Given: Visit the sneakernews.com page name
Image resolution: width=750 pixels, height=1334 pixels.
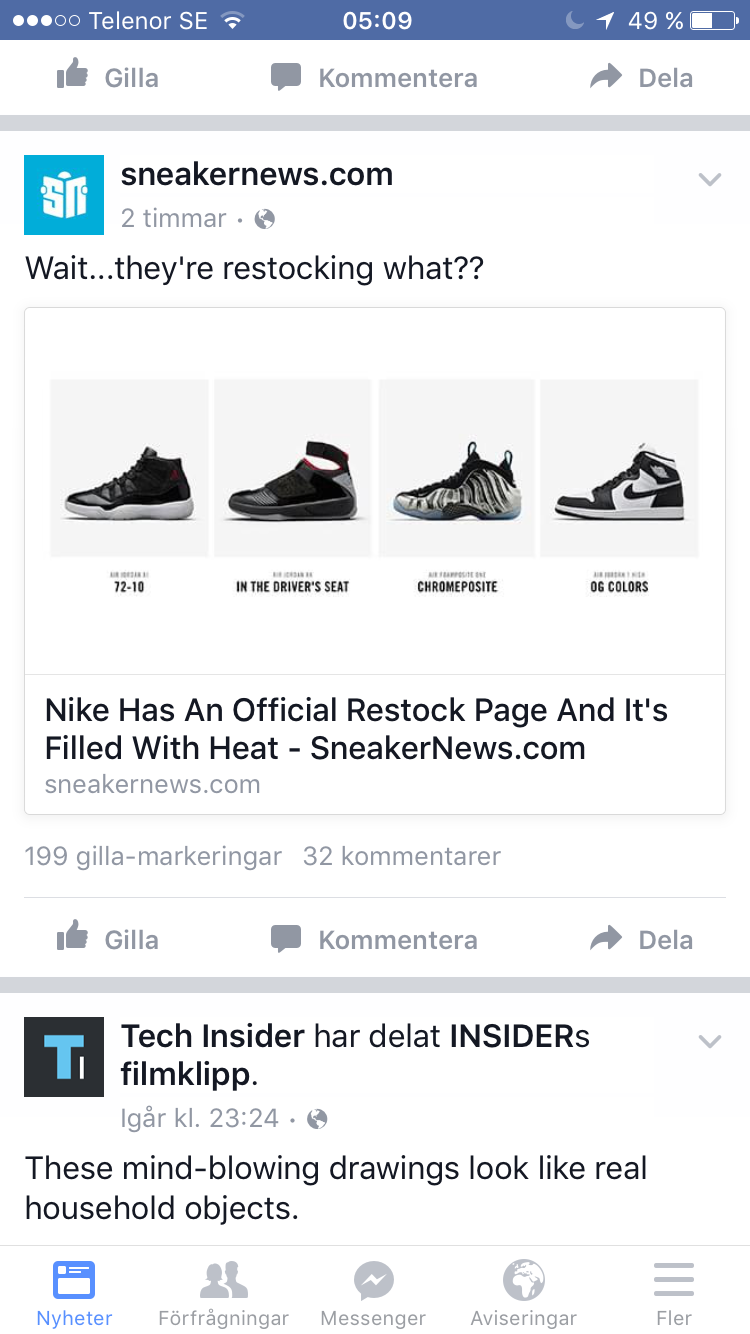Looking at the screenshot, I should 257,174.
